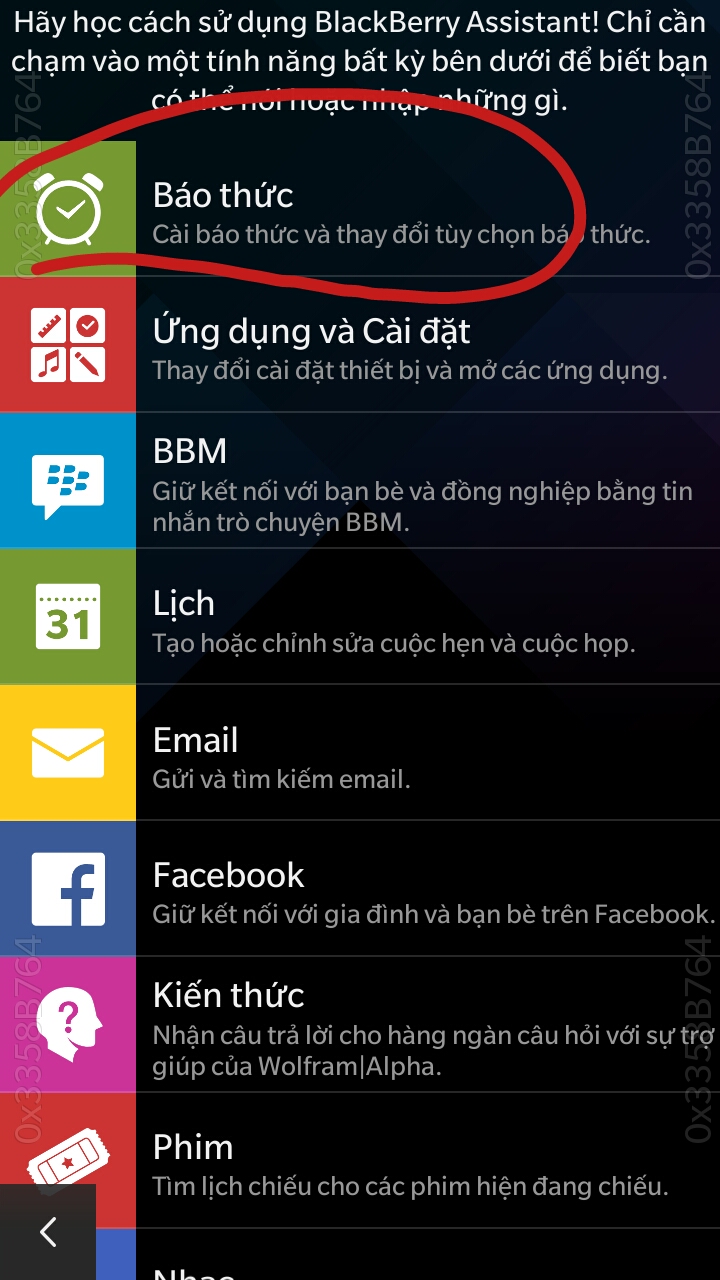Go back using the arrow button

(48, 1232)
